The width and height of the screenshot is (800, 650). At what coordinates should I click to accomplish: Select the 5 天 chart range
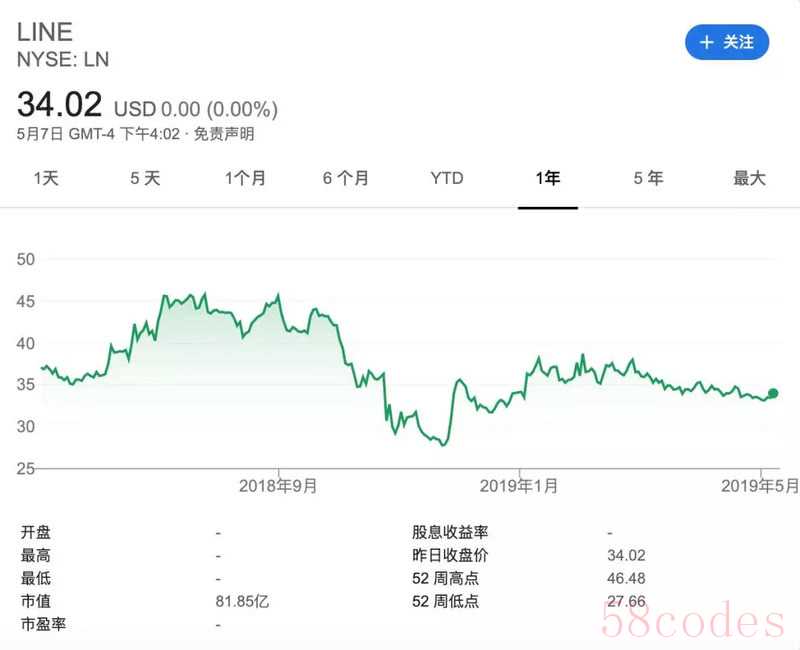click(x=145, y=178)
